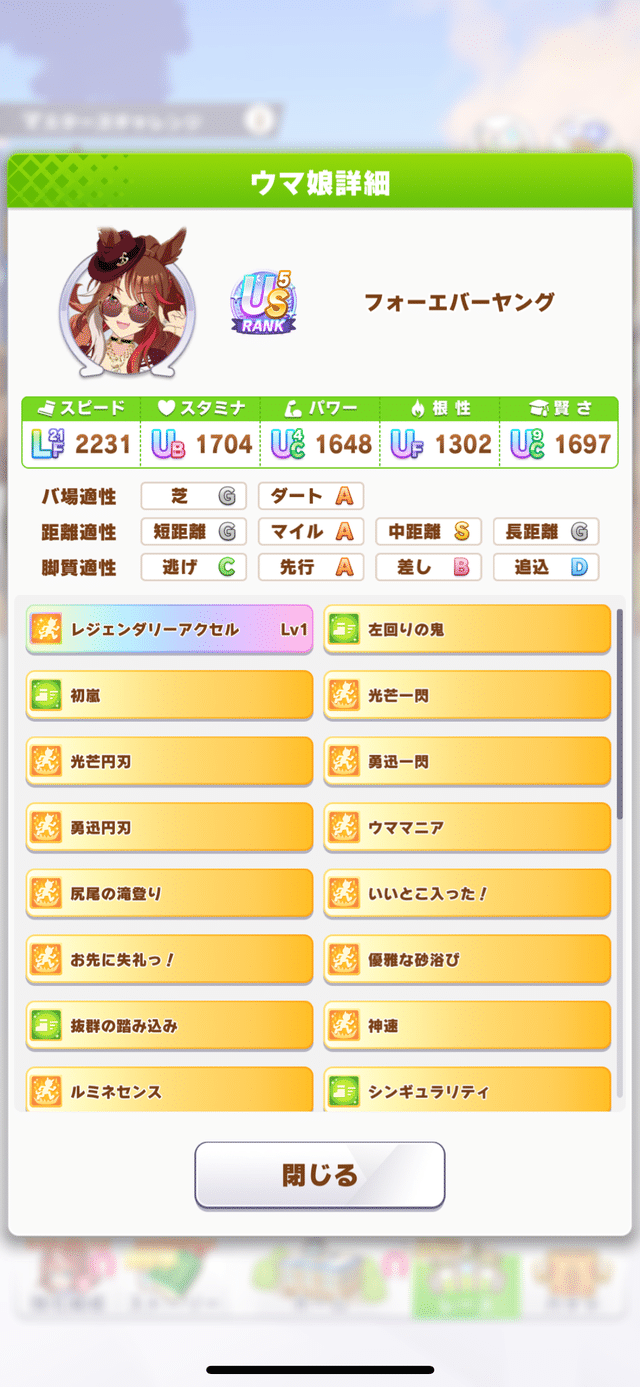Tap the 抜群の踏み込み skill
Viewport: 640px width, 1387px height.
169,1025
